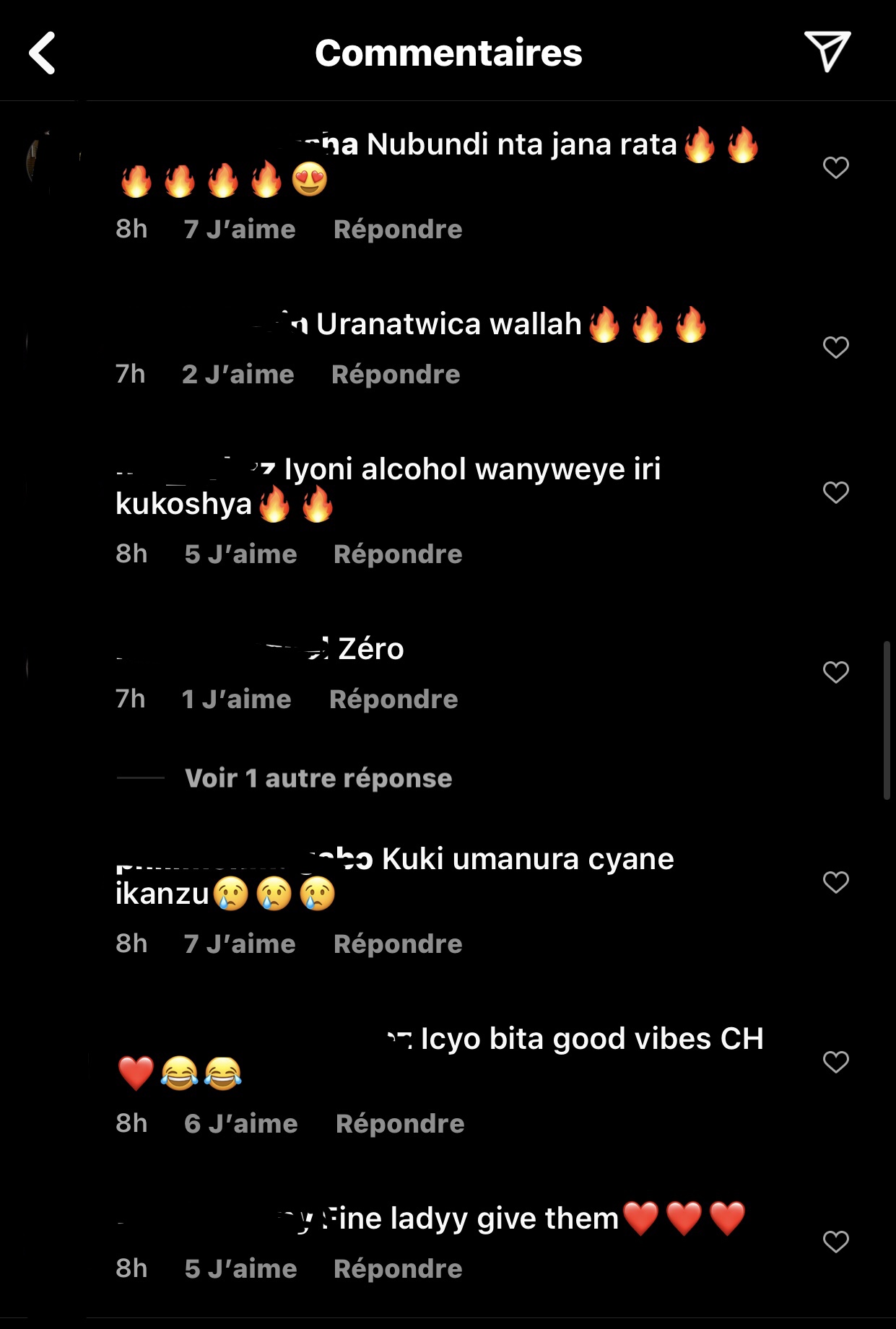This screenshot has height=1329, width=896.
Task: Expand 'Voir 1 autre réponse'
Action: 318,778
